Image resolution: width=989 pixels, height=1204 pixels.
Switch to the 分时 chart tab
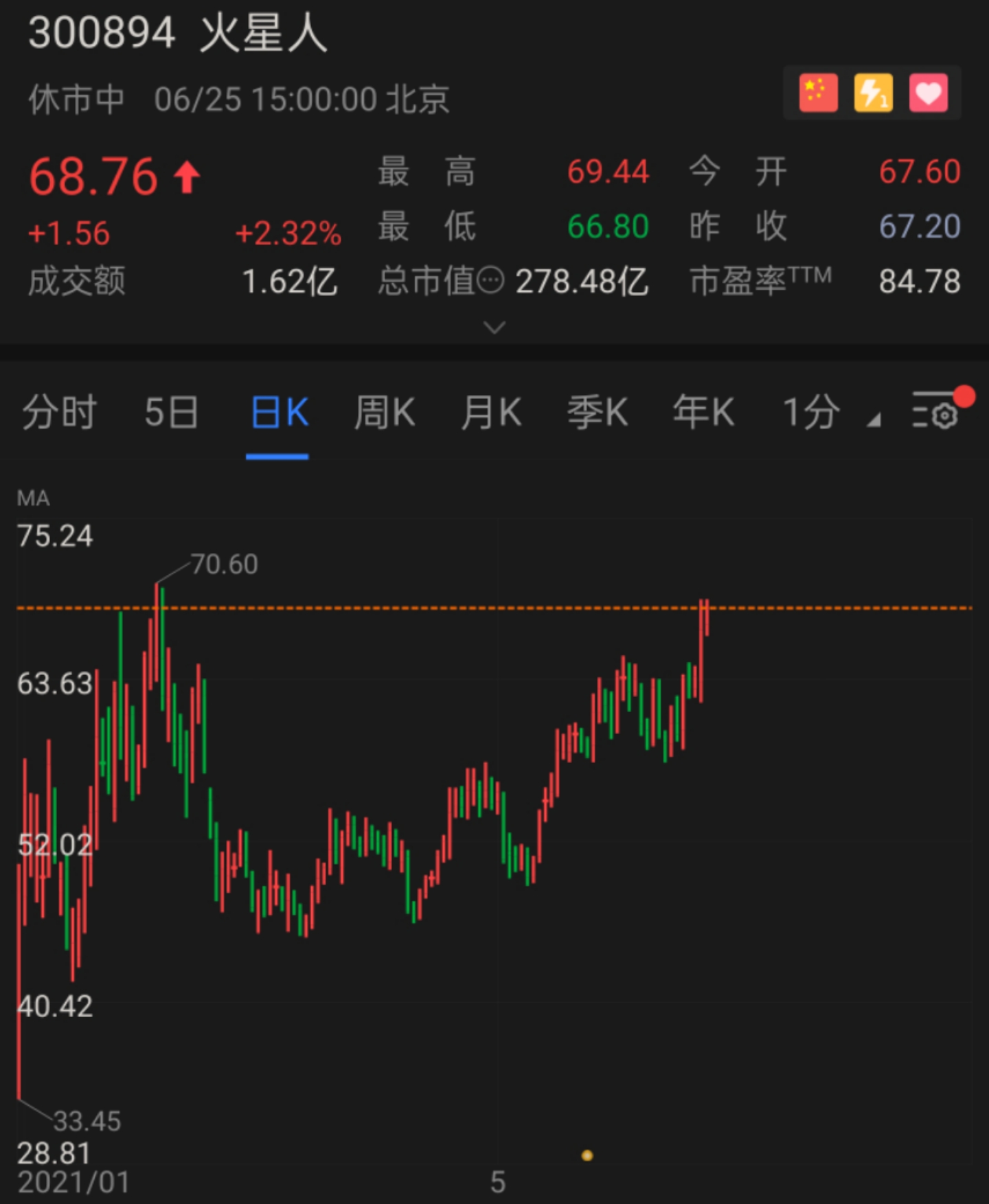[59, 413]
